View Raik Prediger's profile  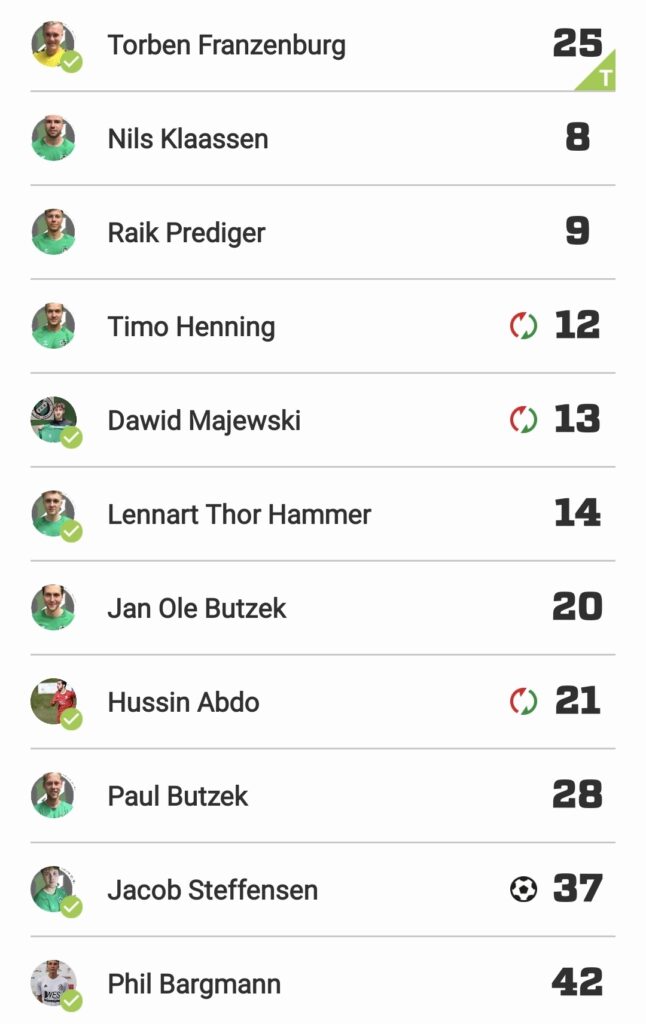pyautogui.click(x=187, y=233)
